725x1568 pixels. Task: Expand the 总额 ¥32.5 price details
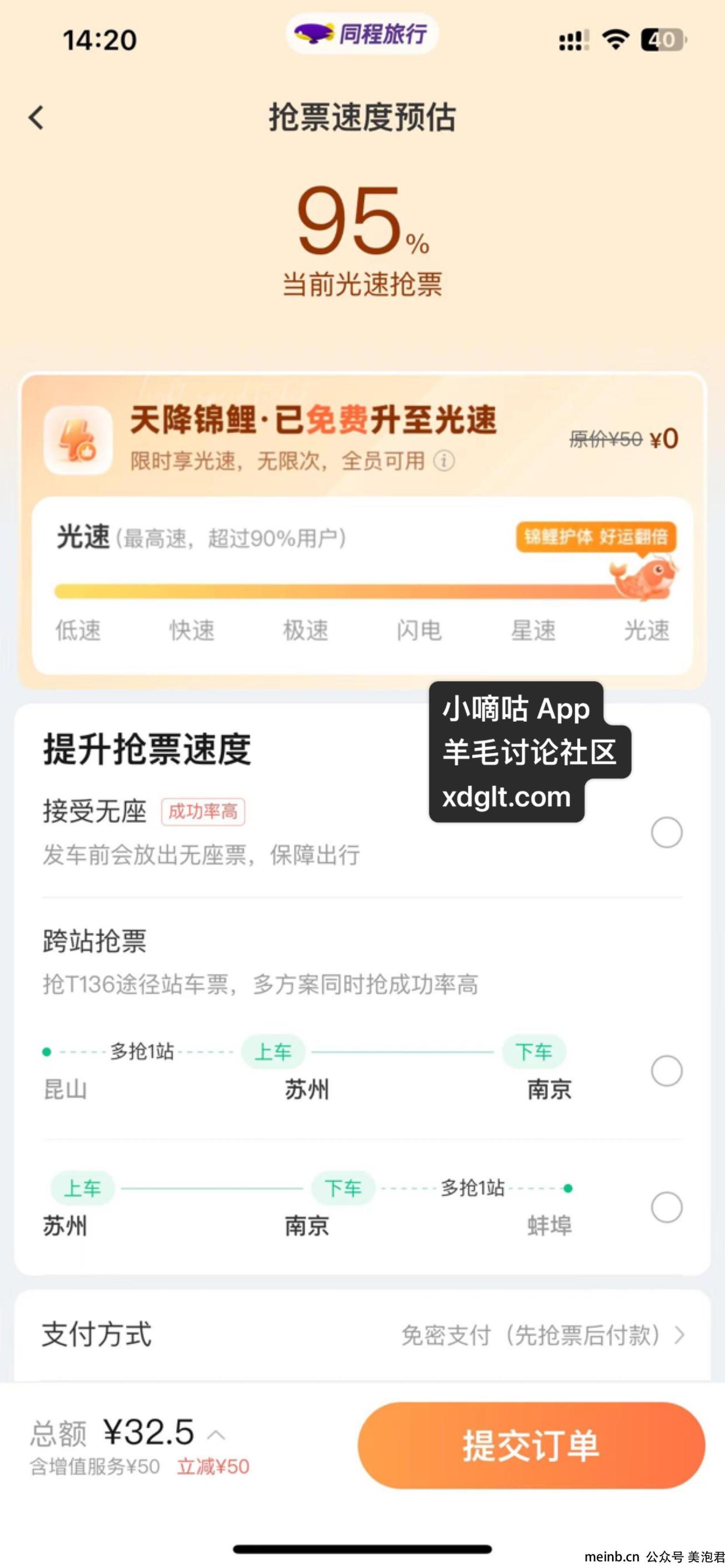(216, 1436)
